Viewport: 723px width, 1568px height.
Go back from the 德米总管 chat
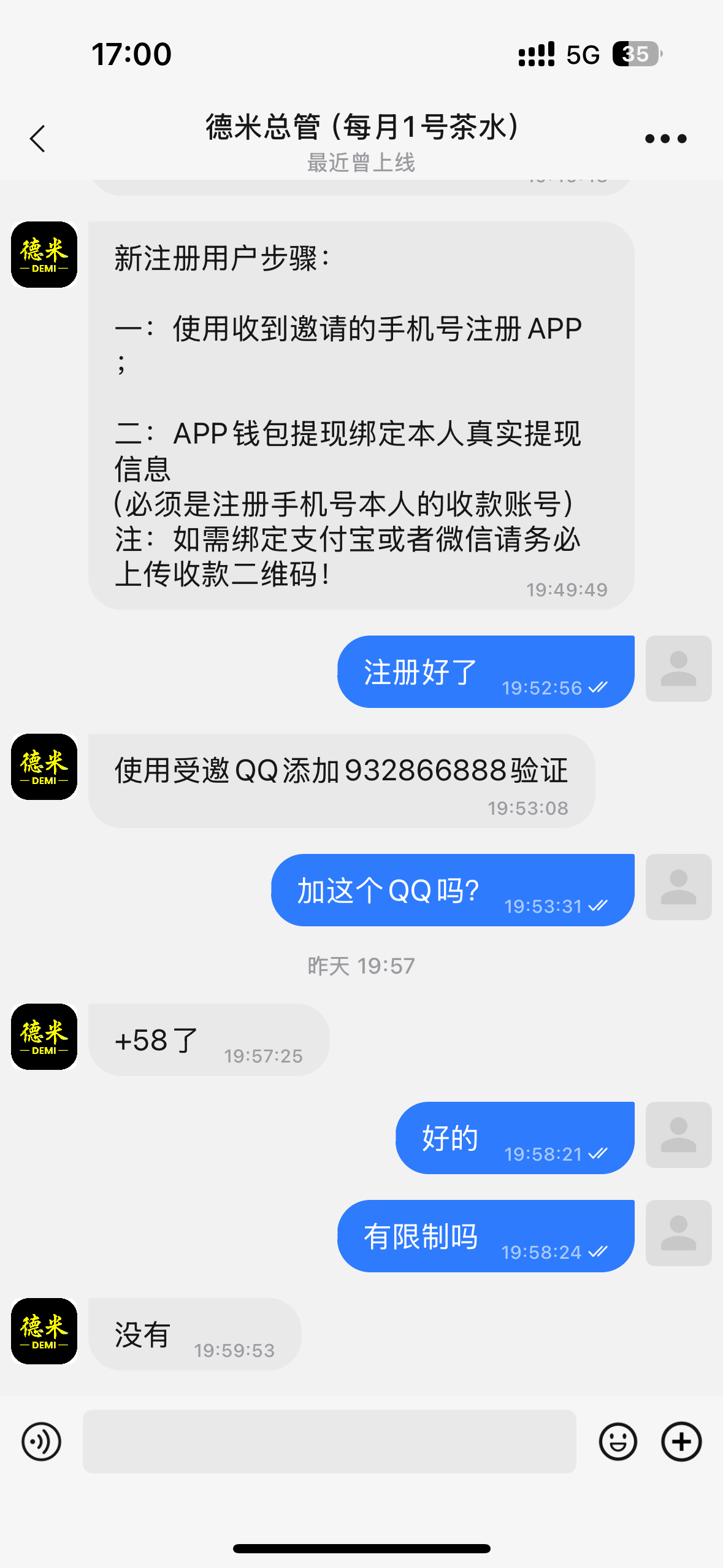click(38, 139)
